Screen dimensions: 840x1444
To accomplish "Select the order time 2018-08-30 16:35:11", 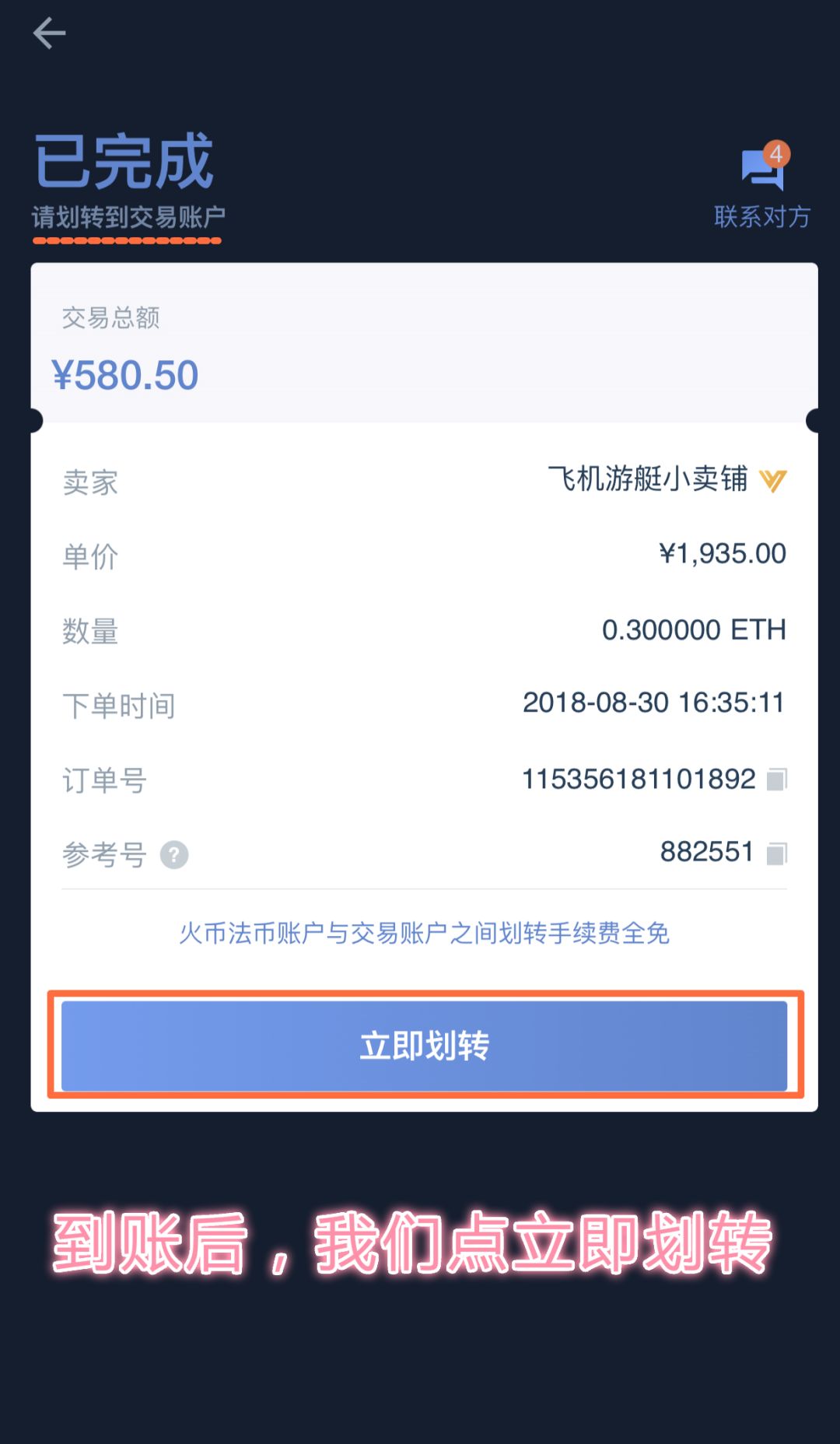I will pos(654,703).
